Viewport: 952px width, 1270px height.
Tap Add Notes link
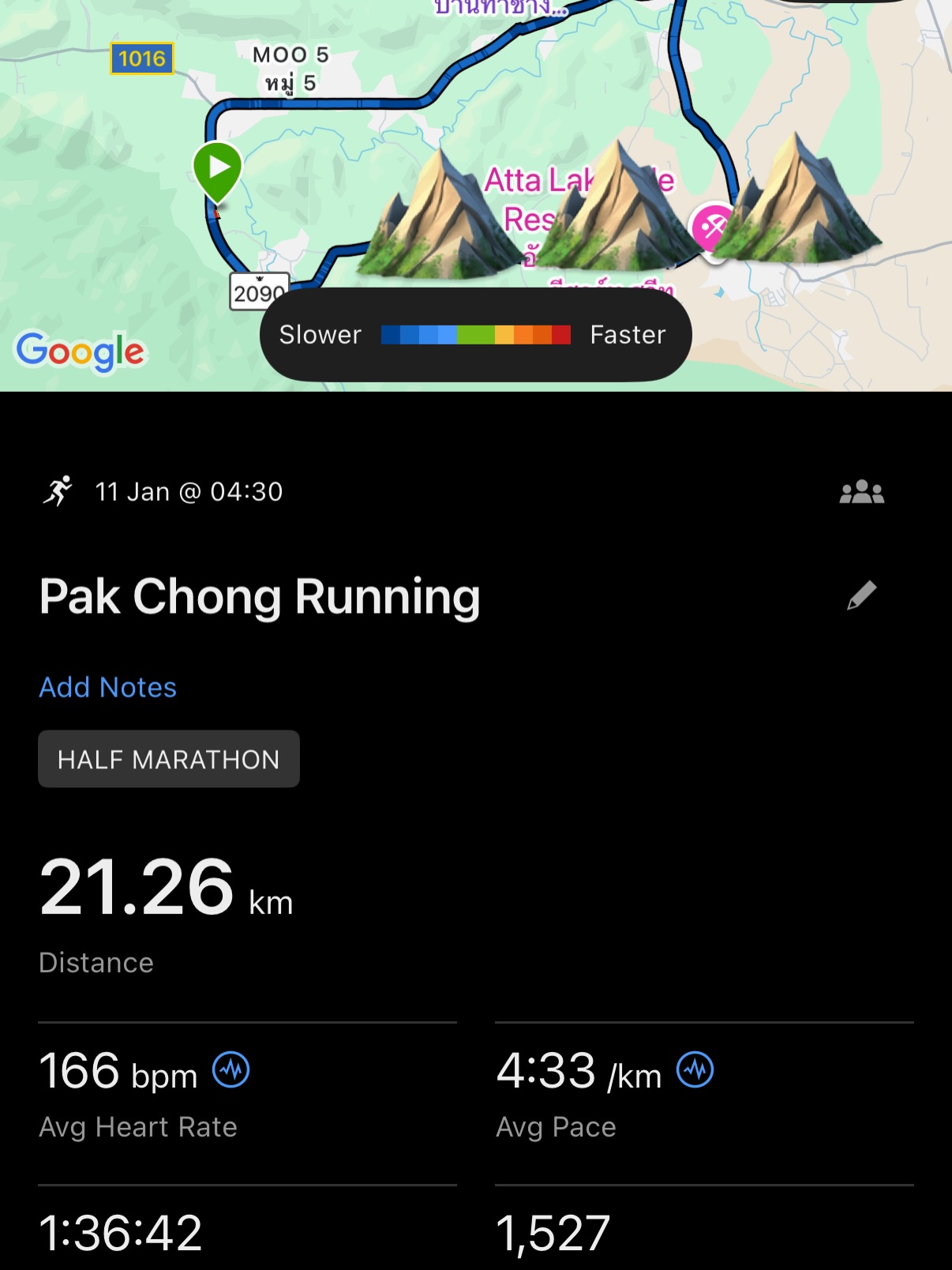(108, 687)
